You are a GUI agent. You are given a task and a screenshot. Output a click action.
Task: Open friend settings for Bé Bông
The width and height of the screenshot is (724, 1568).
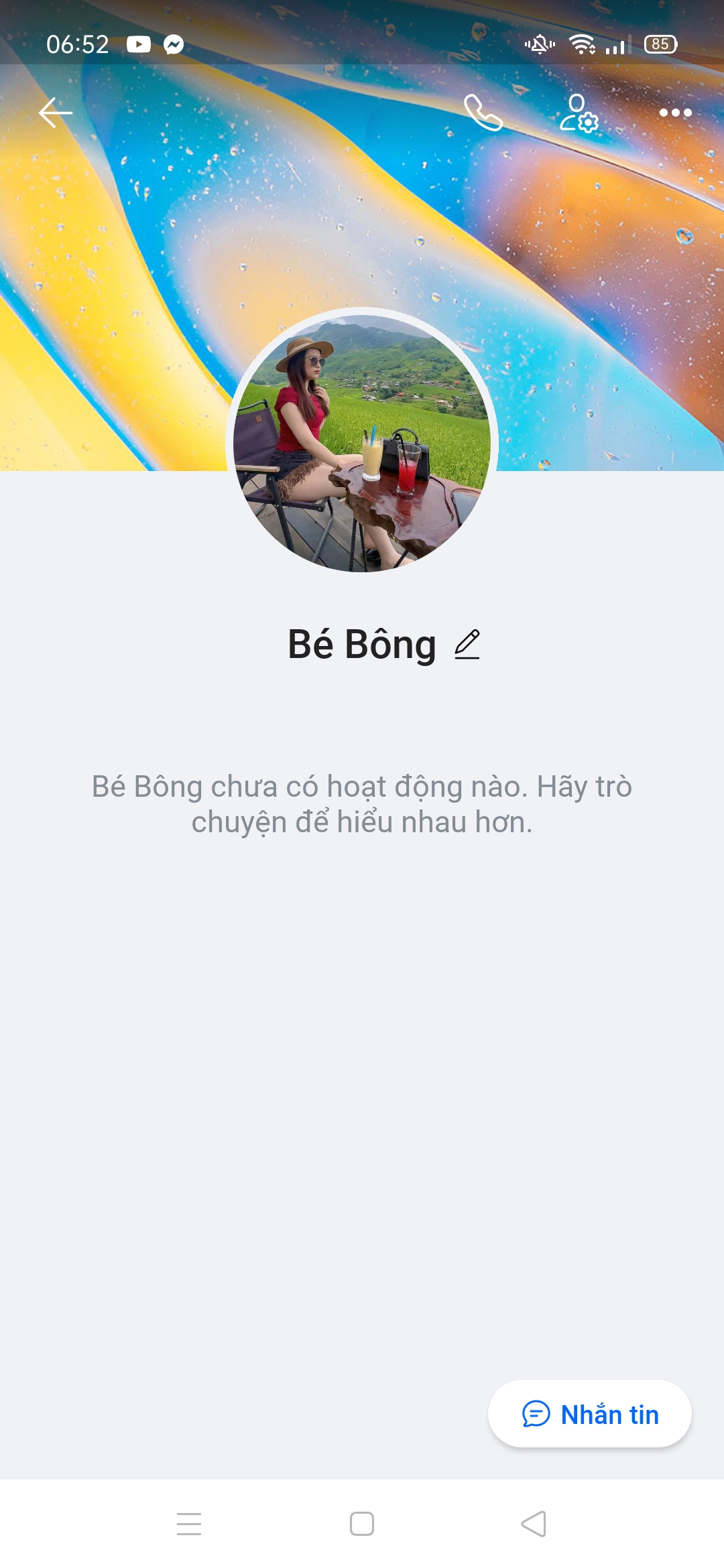579,113
